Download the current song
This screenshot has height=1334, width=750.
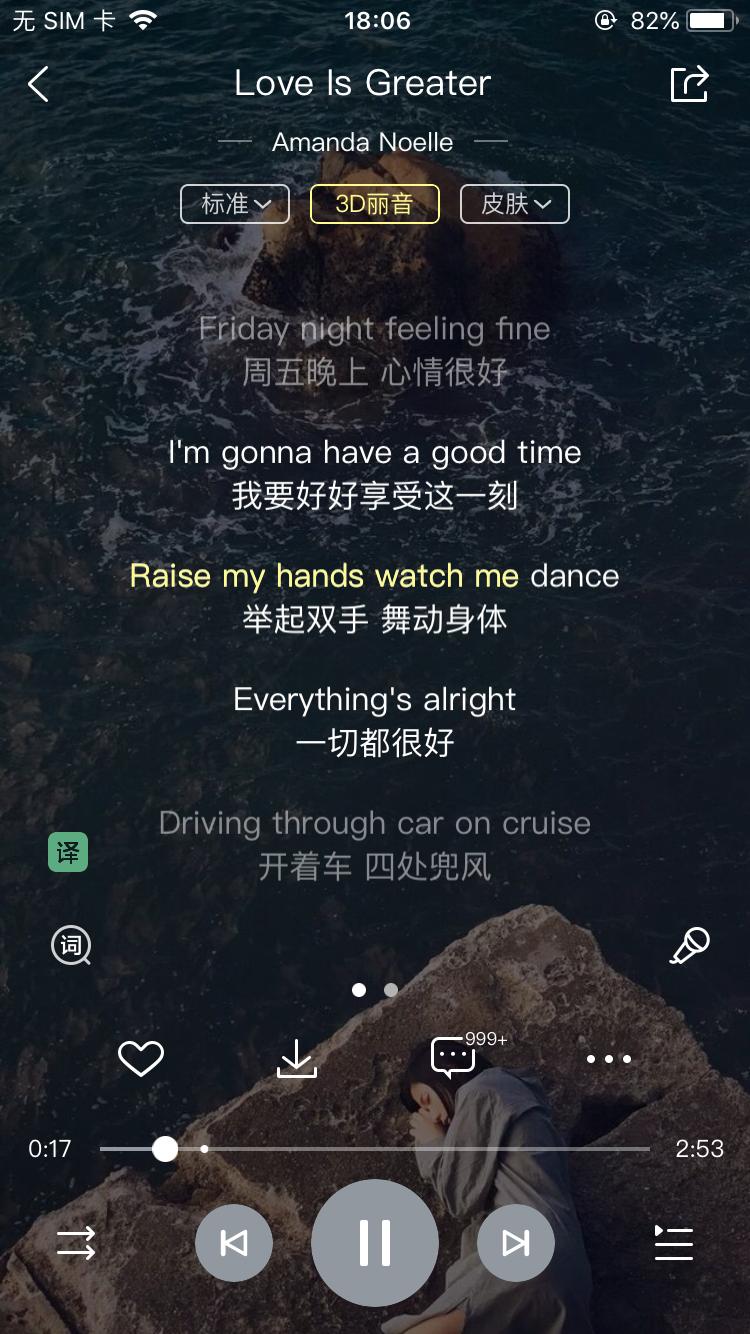297,1058
